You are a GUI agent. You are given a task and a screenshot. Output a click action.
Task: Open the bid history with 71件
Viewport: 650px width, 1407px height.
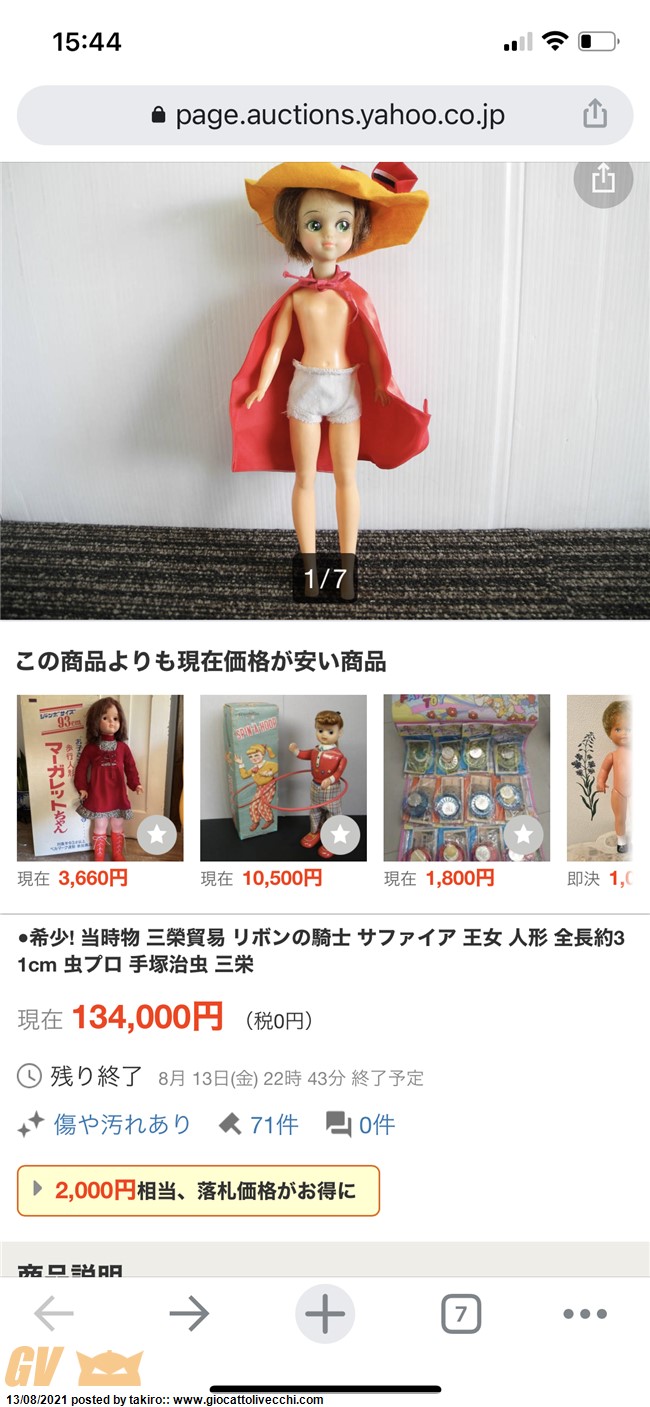point(260,1125)
